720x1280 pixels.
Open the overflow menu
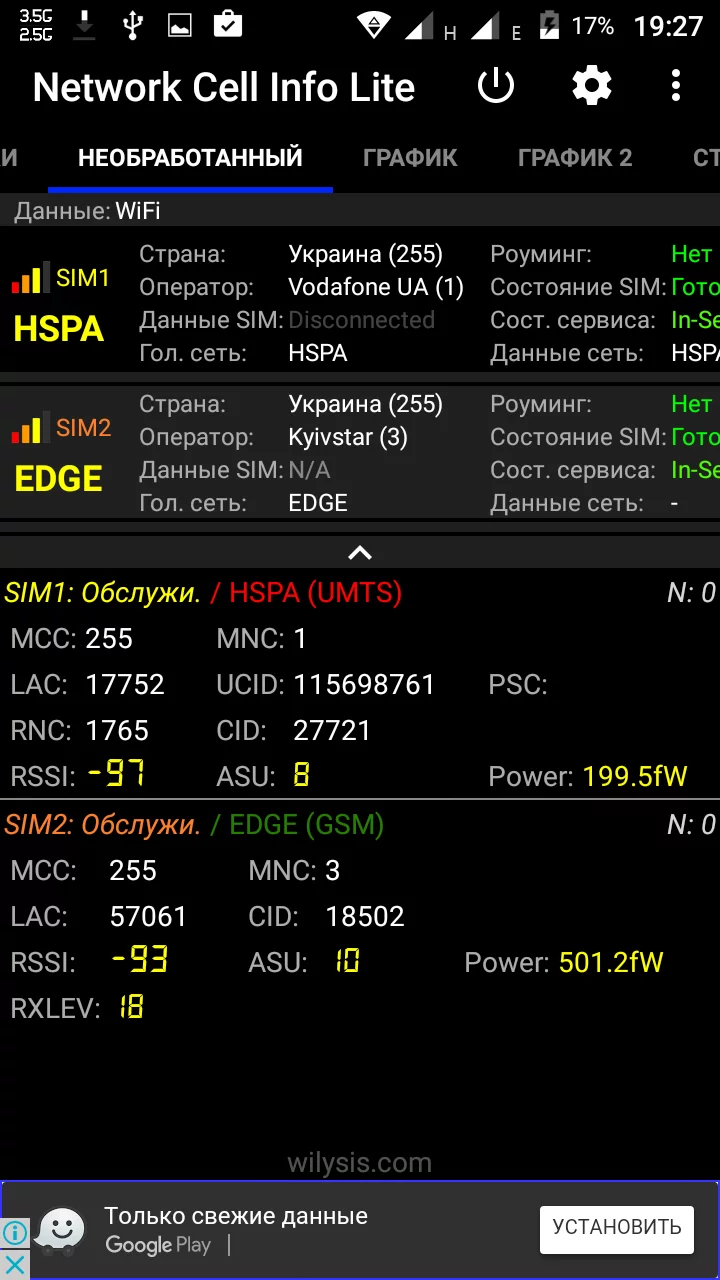[x=677, y=87]
